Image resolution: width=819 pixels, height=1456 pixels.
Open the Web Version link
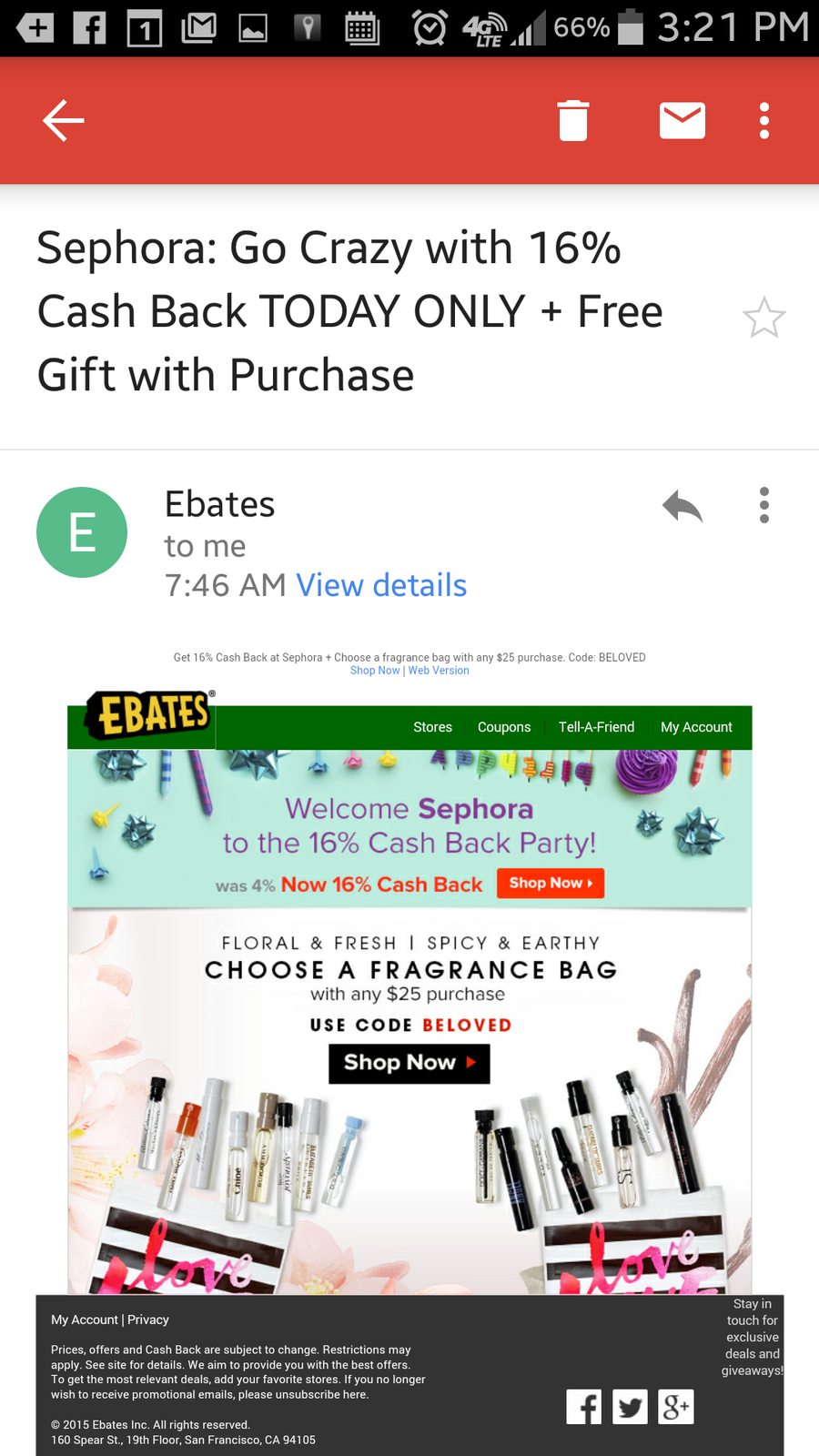point(439,671)
